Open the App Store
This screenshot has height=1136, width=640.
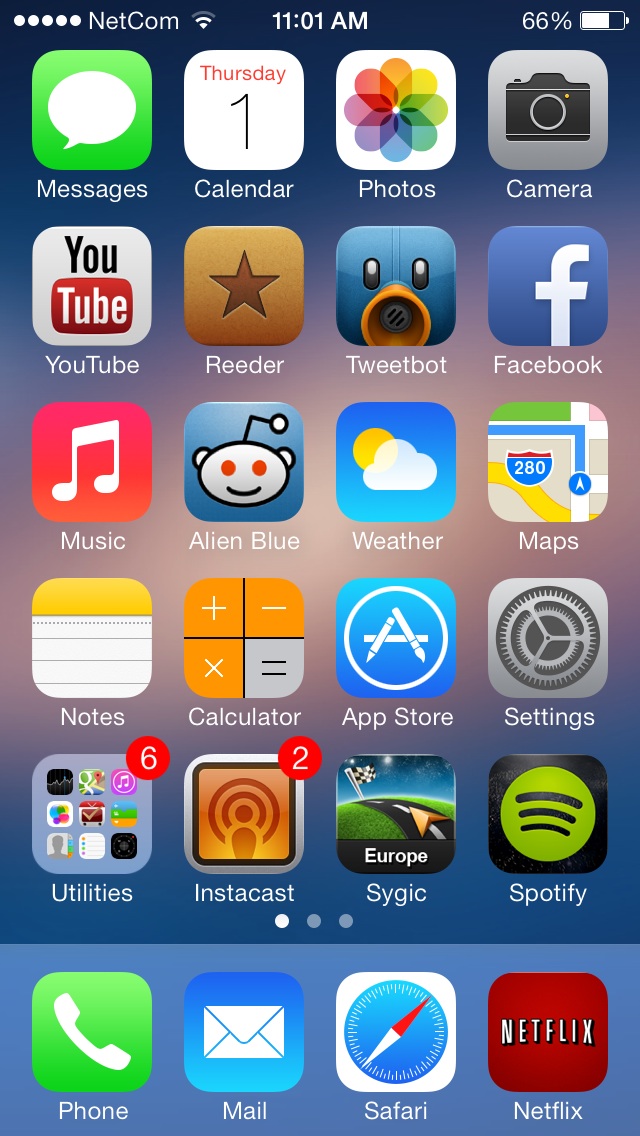(396, 638)
